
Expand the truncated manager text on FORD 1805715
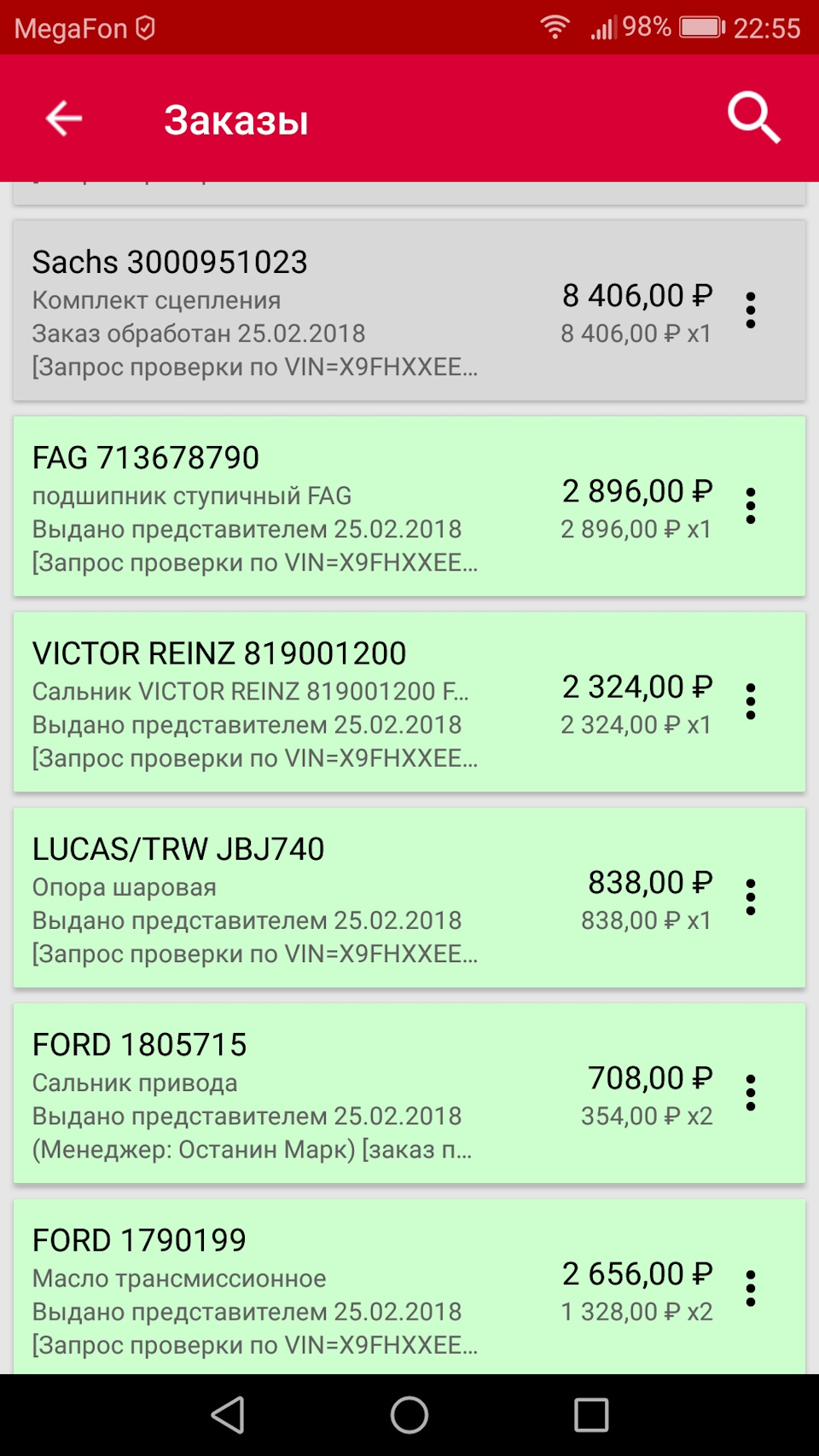[x=252, y=1150]
